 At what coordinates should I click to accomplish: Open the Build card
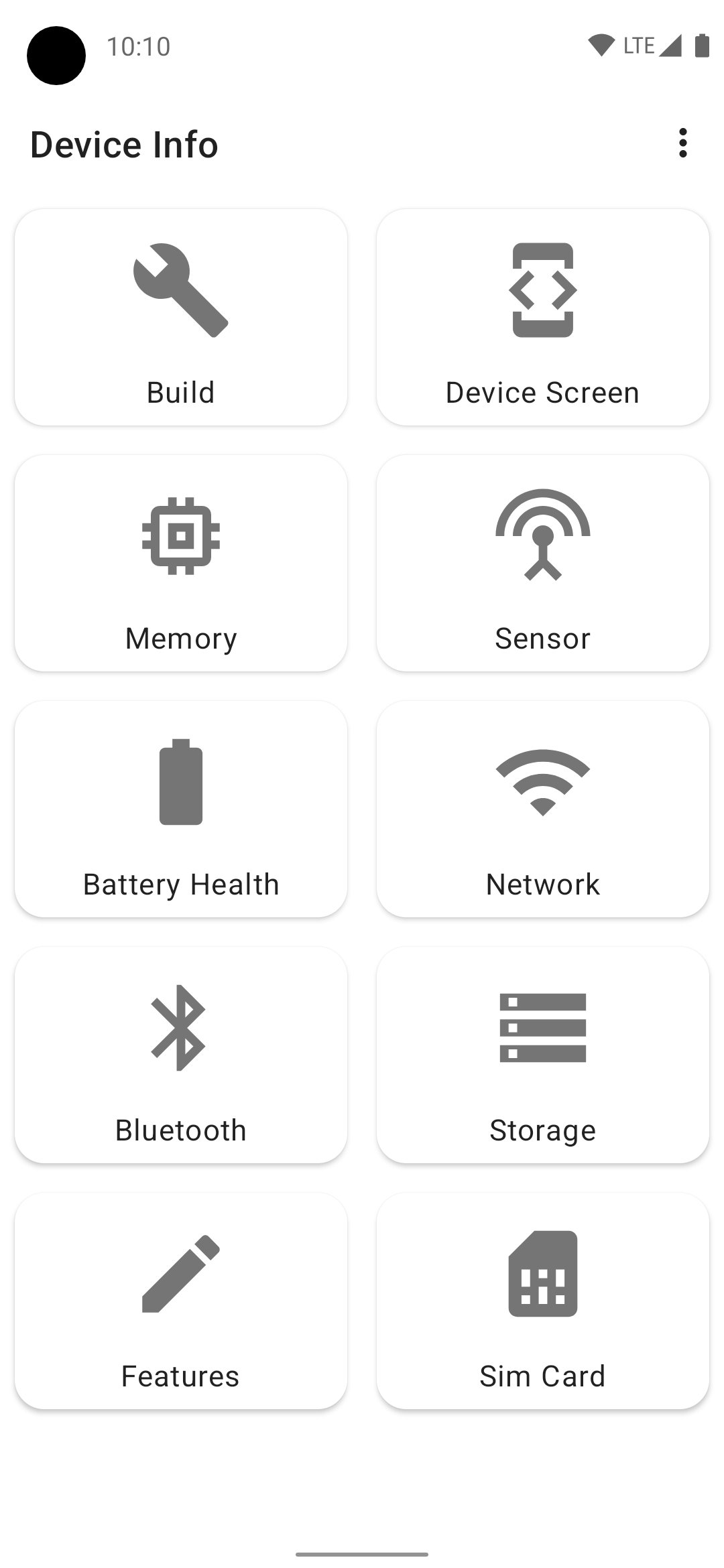pos(181,317)
